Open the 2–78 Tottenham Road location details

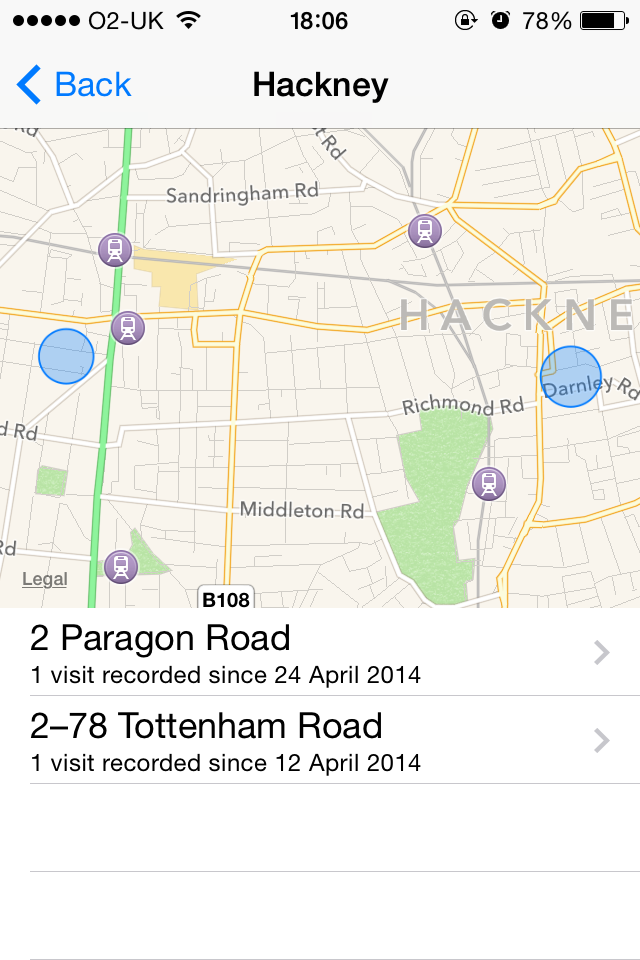[x=320, y=740]
